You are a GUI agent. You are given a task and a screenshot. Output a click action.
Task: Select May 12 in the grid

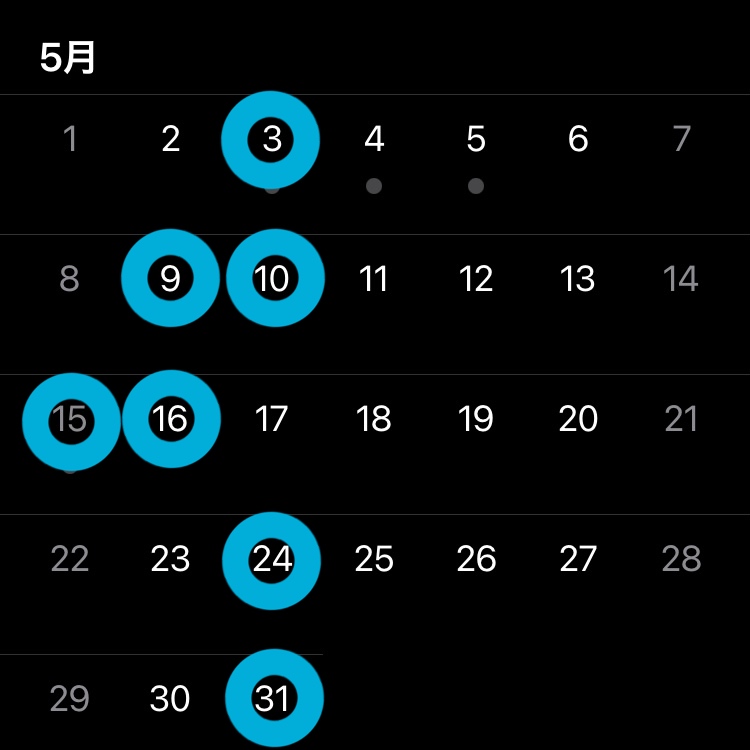coord(476,279)
